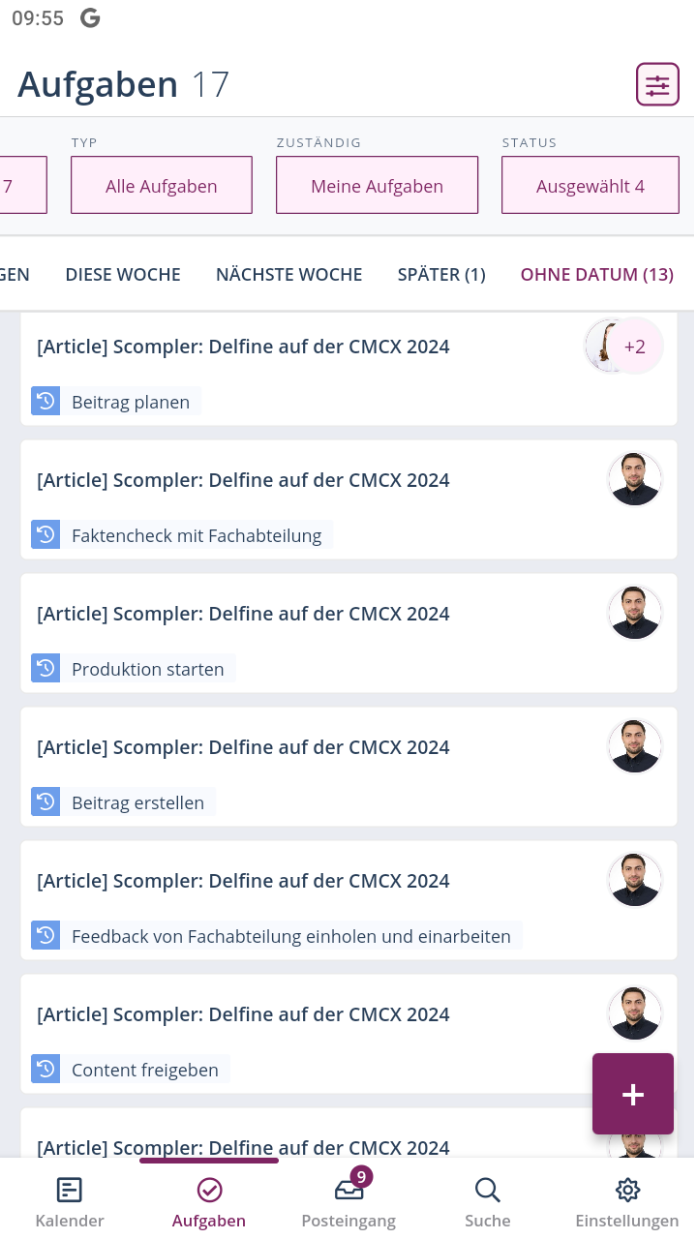Open the Meine Aufgaben assignee dropdown
This screenshot has height=1234, width=694.
[377, 186]
